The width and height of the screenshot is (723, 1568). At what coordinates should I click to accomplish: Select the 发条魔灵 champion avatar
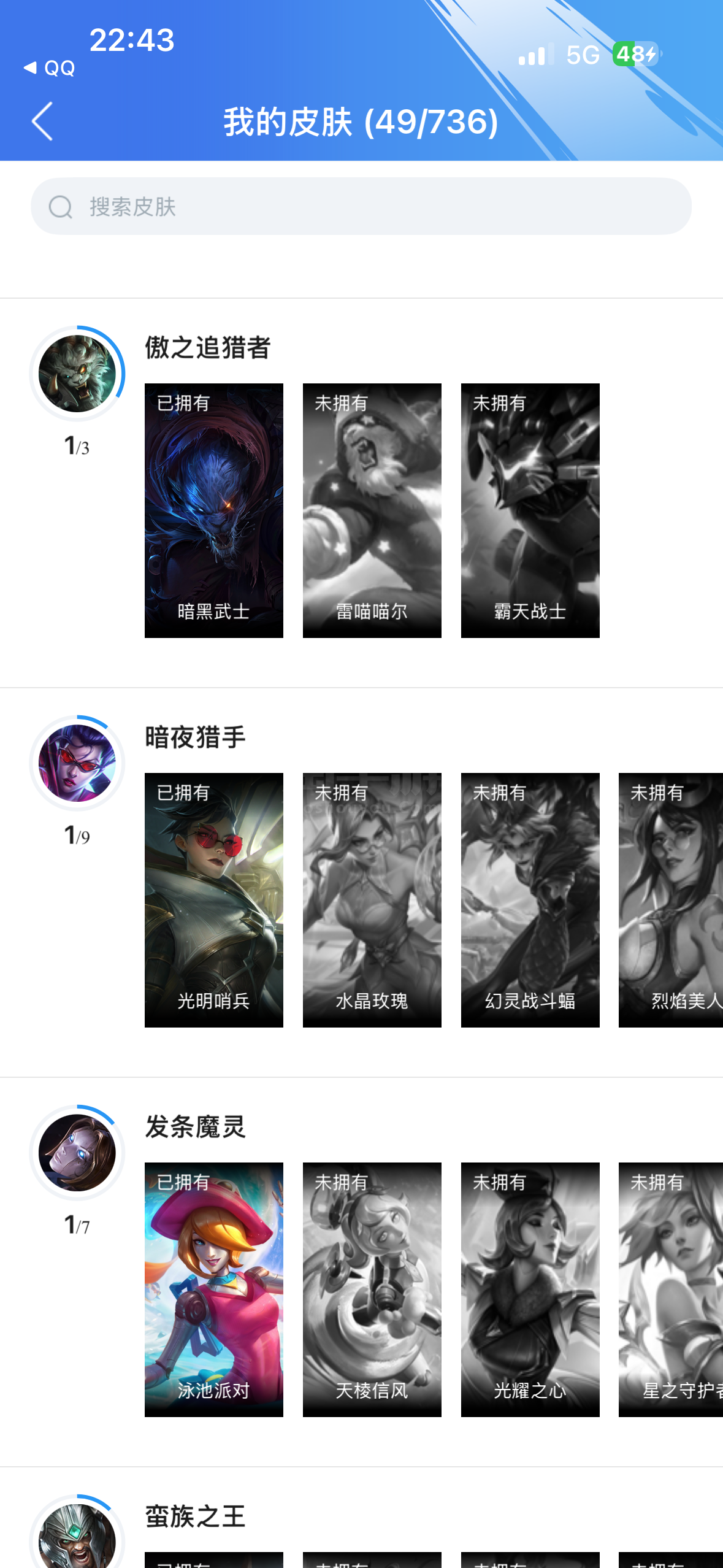pos(77,1153)
